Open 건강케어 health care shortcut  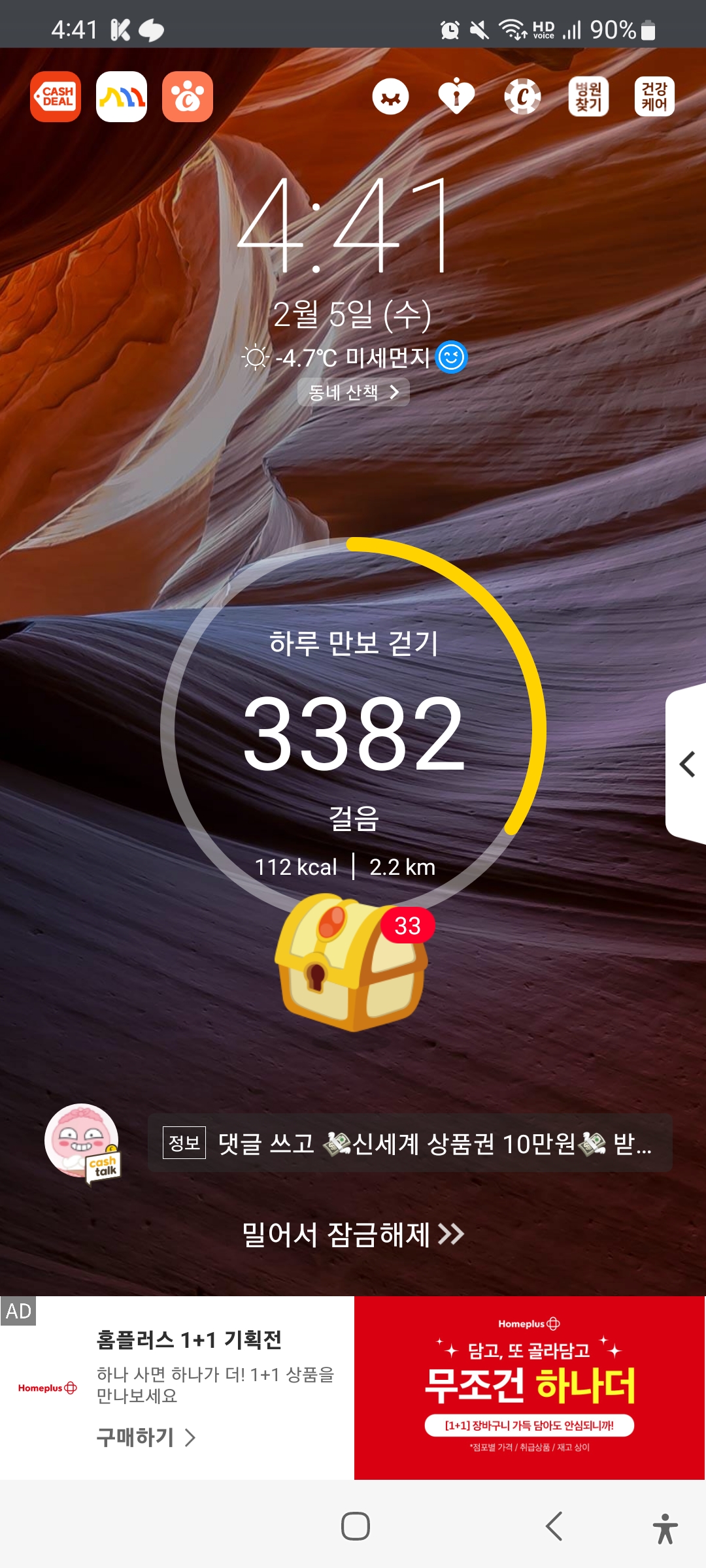654,97
